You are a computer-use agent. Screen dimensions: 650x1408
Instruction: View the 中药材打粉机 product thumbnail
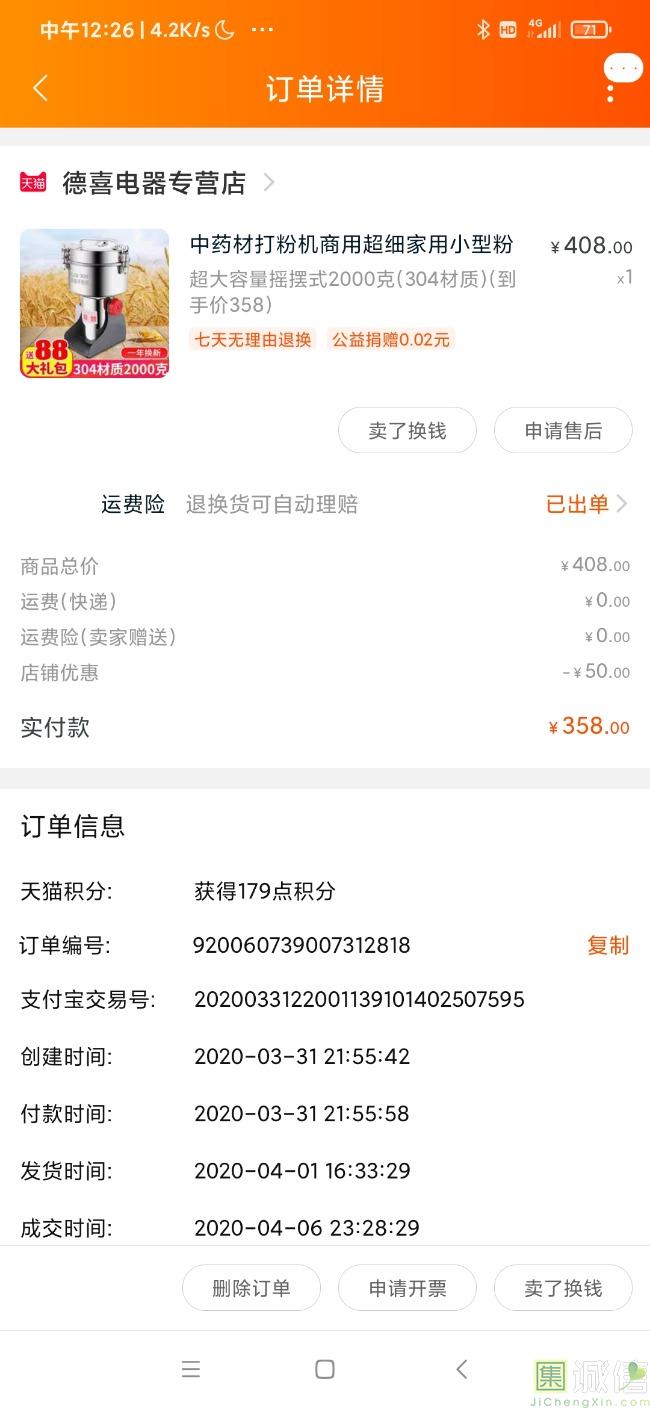(x=95, y=303)
